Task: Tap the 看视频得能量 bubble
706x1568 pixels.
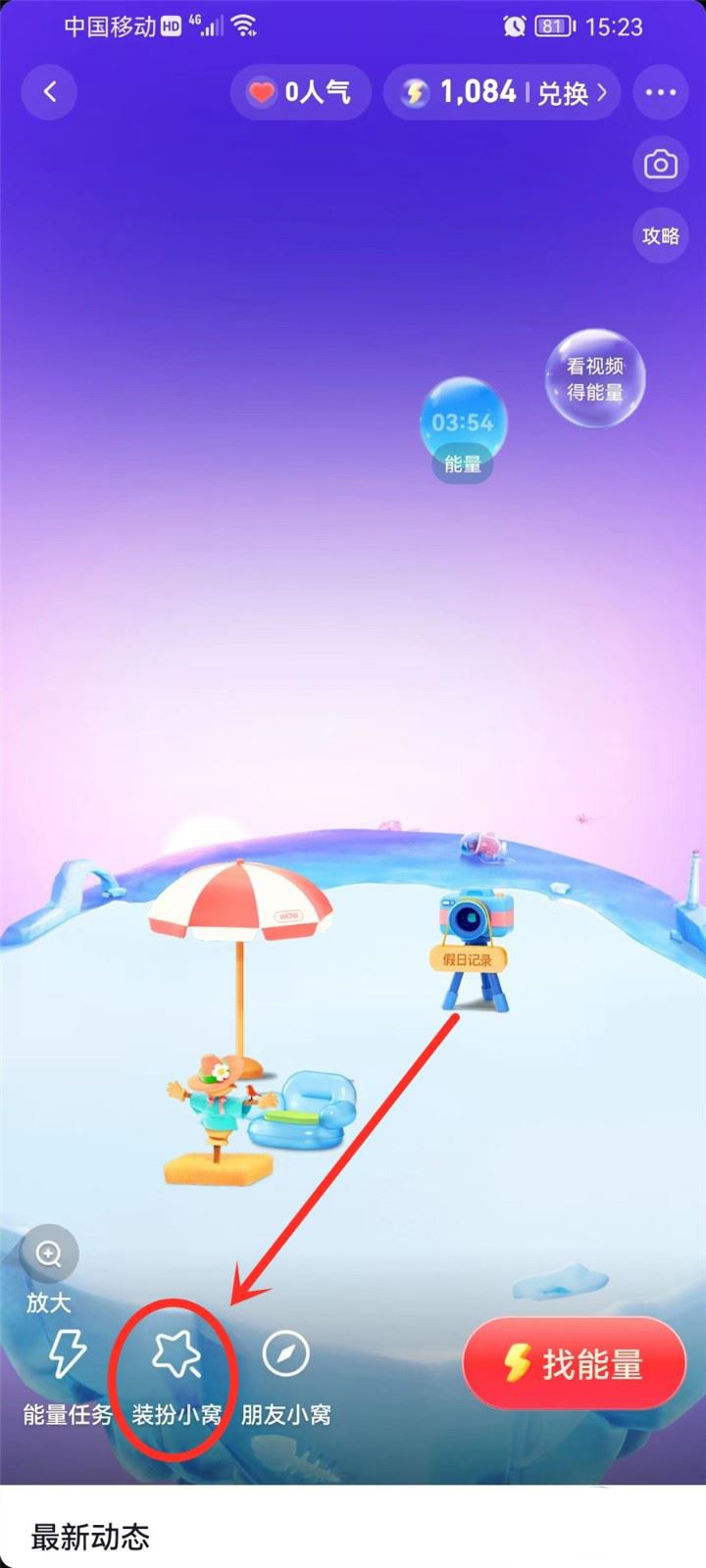Action: pos(595,378)
